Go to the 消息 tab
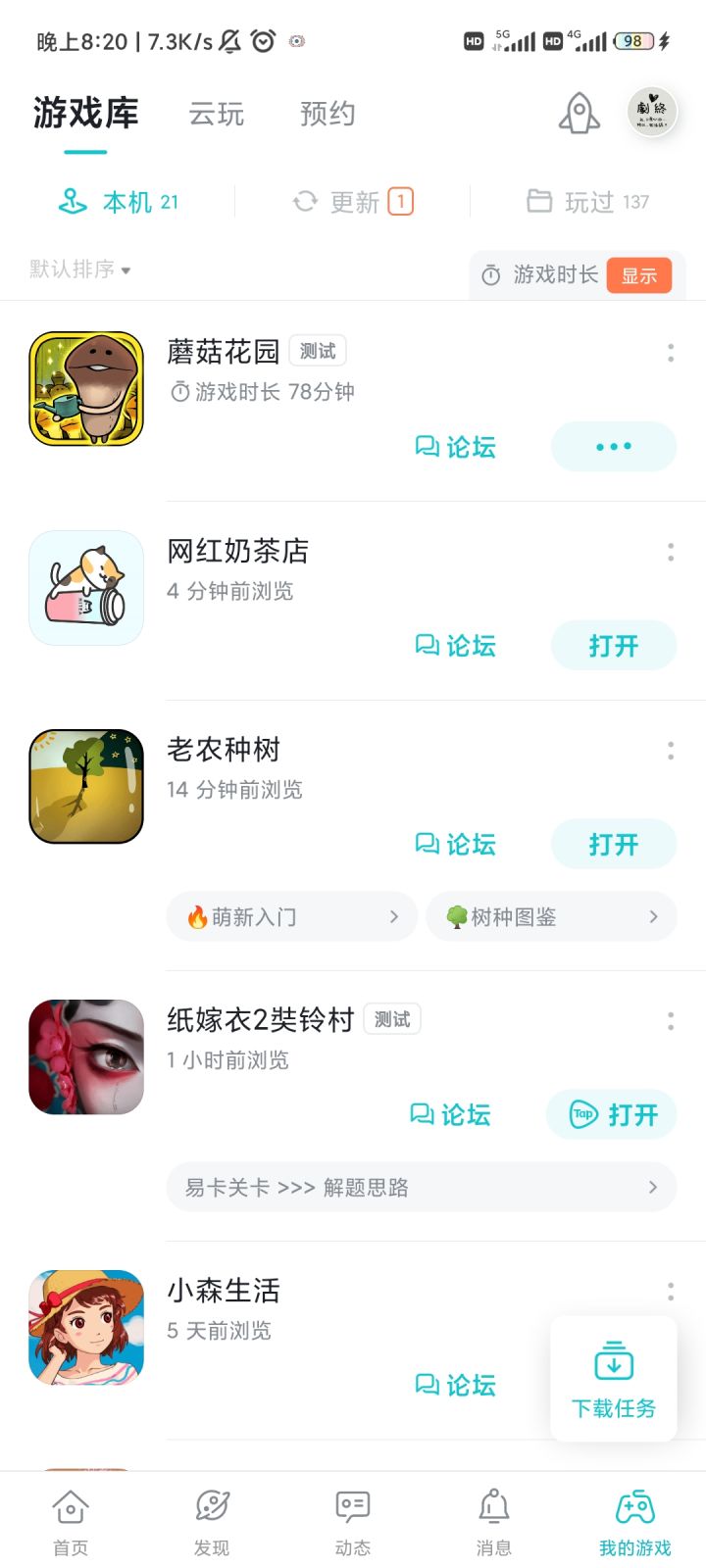The height and width of the screenshot is (1568, 706). tap(494, 1523)
